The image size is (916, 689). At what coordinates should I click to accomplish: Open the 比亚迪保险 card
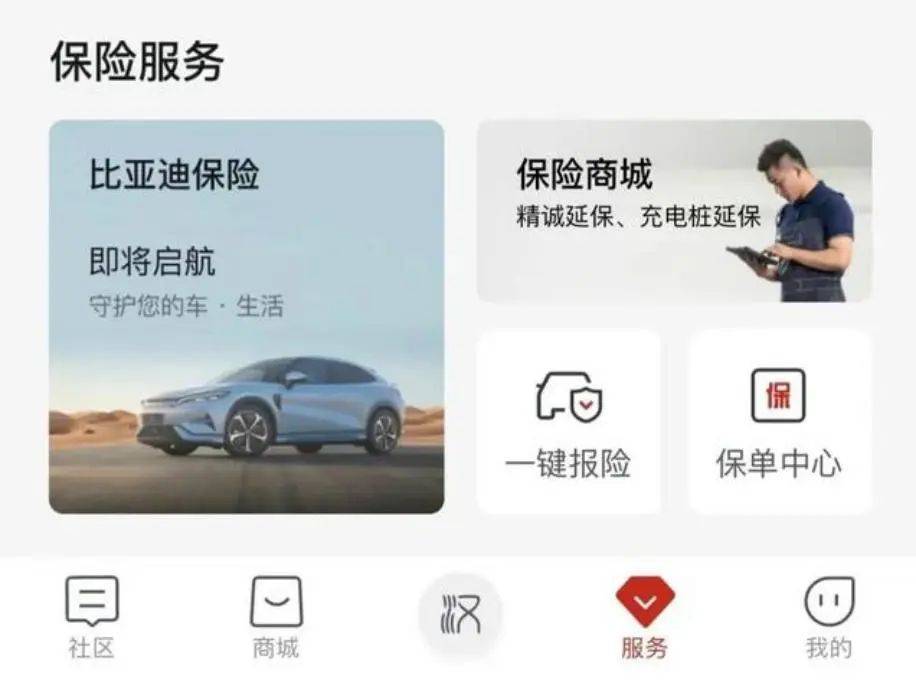246,316
